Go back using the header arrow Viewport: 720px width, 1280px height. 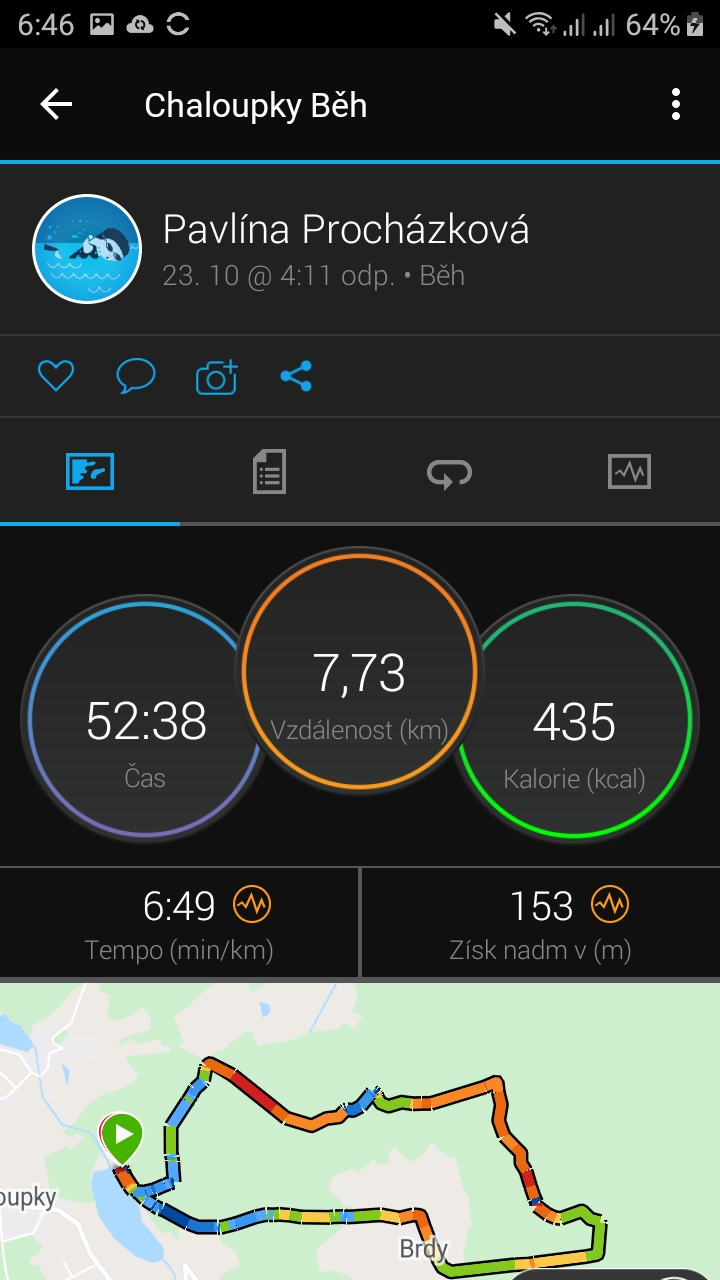tap(56, 105)
